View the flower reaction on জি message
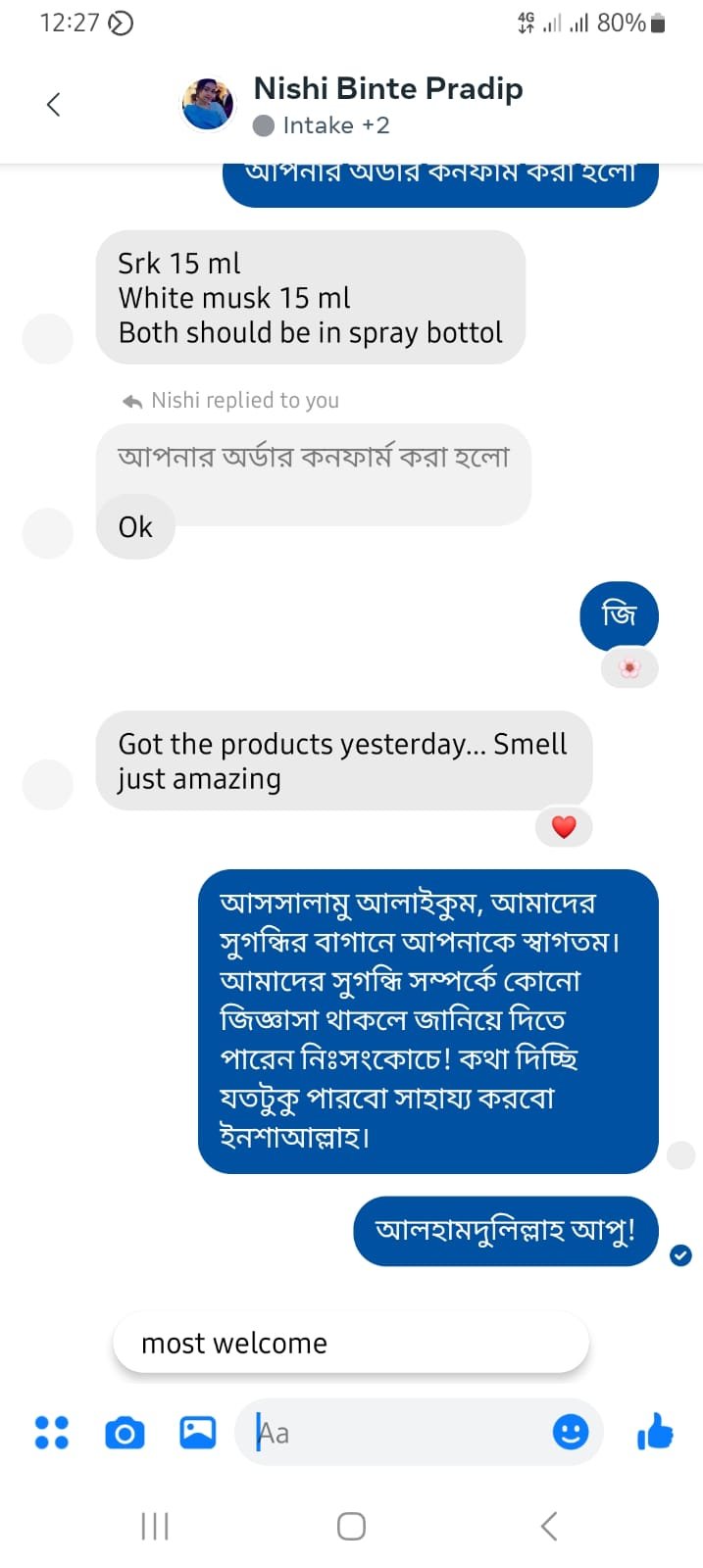Viewport: 703px width, 1568px height. pos(629,668)
